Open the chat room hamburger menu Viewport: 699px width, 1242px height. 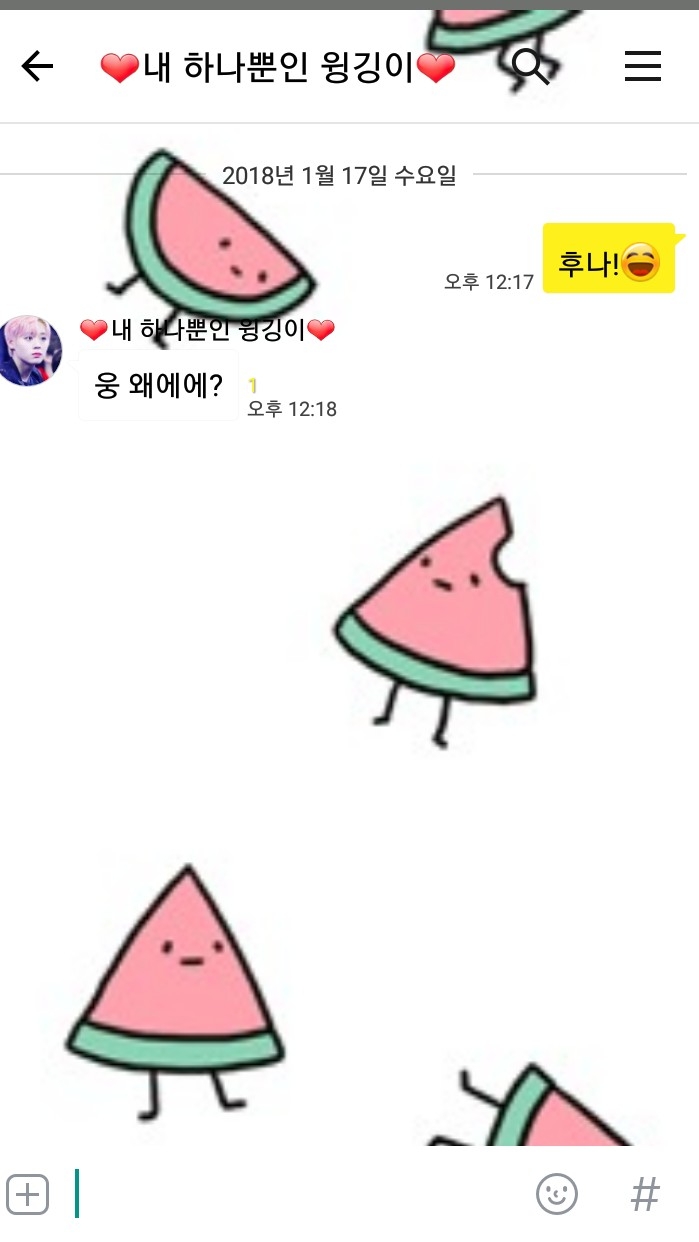(x=643, y=67)
